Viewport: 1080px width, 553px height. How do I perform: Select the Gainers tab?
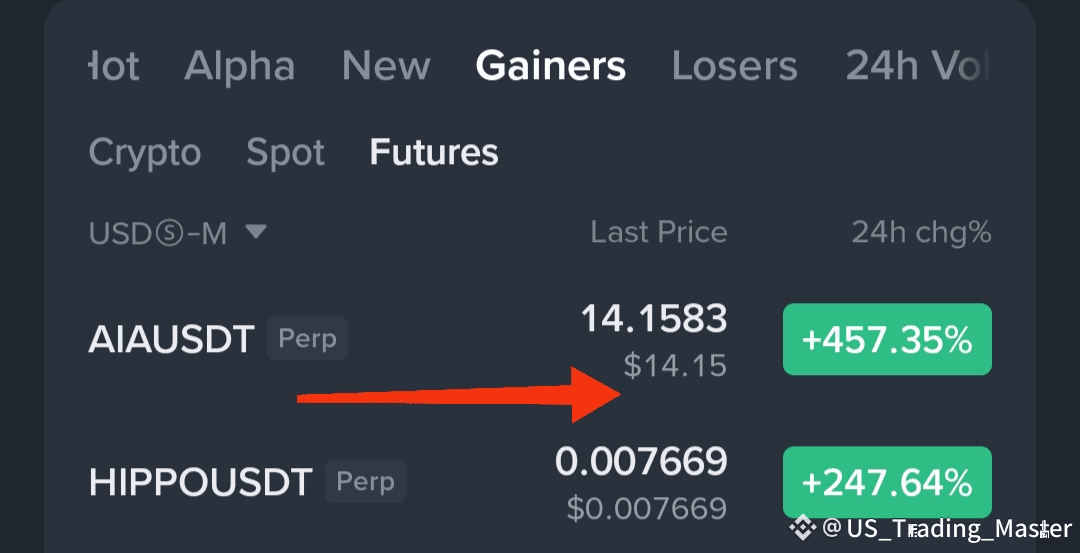click(x=550, y=66)
